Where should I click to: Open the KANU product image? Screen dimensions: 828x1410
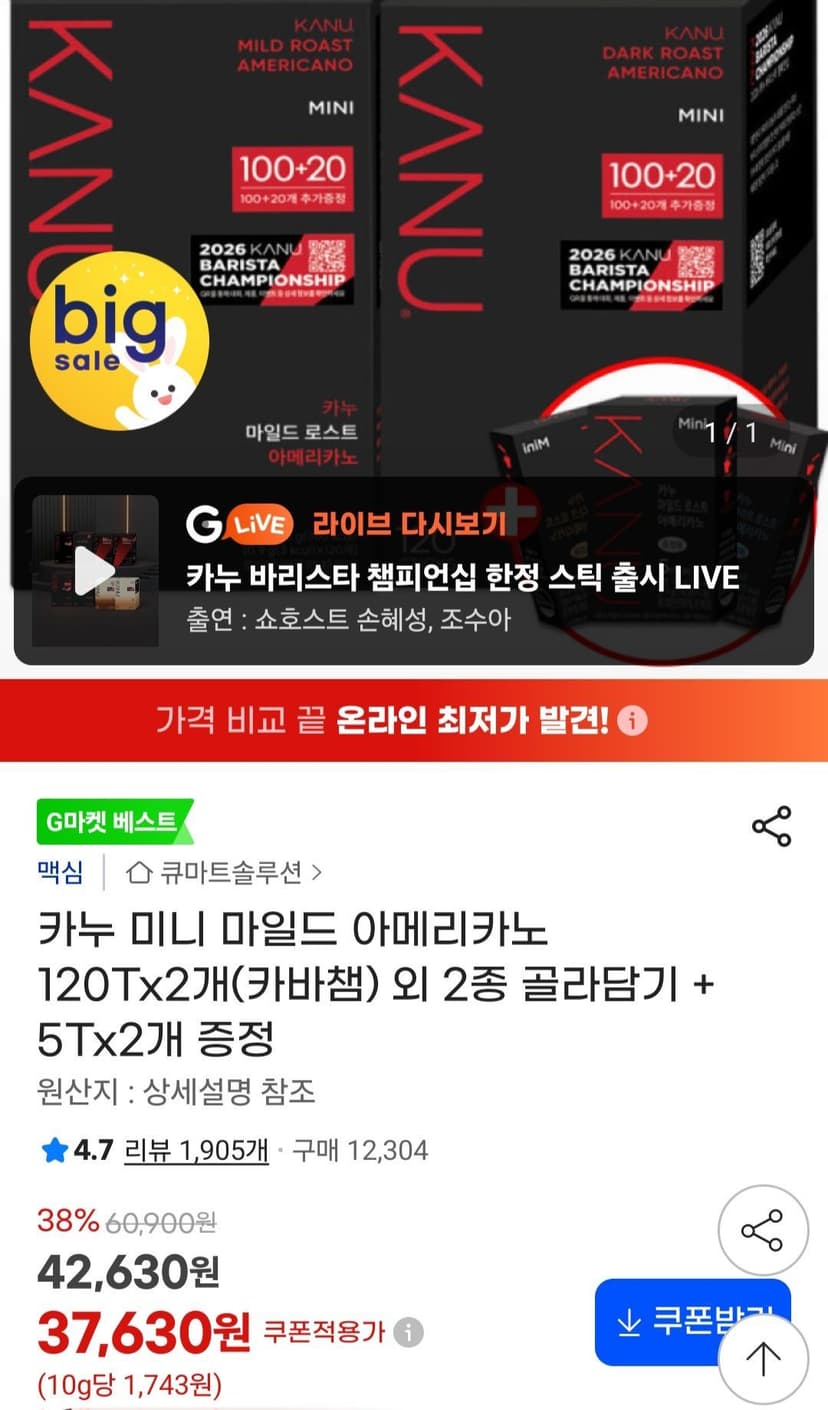tap(414, 240)
